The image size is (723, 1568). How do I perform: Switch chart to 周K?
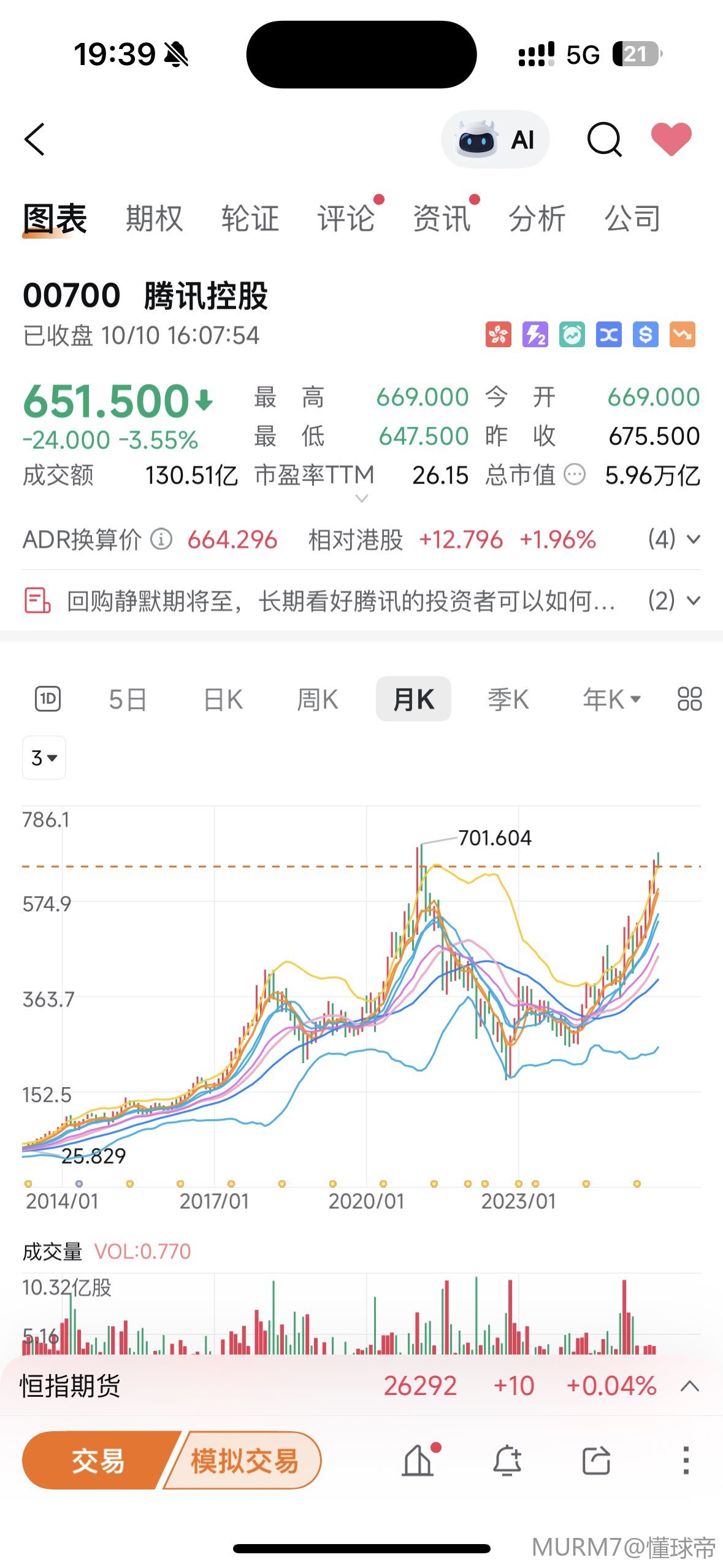(318, 699)
